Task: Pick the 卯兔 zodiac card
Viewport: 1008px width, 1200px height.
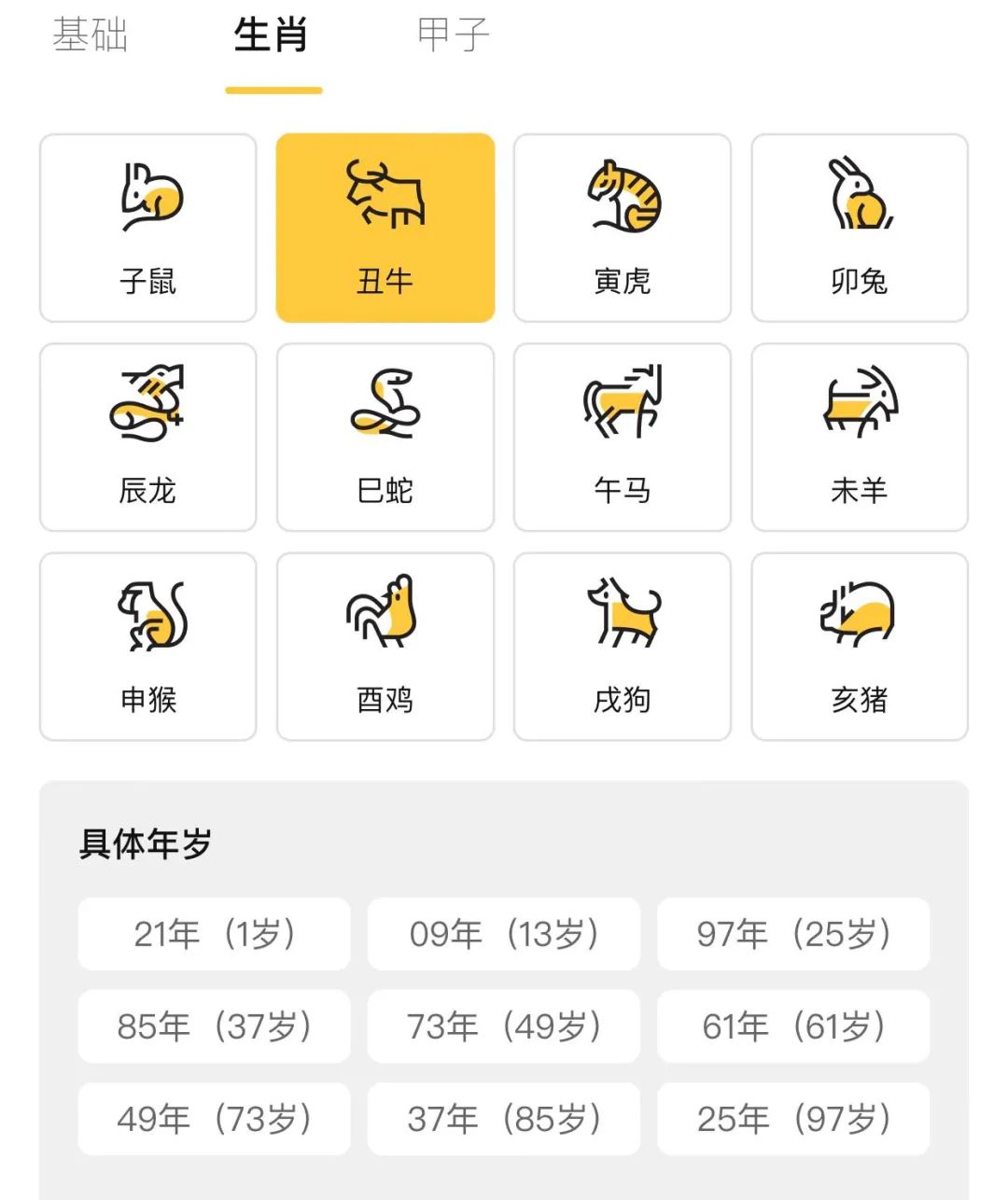Action: point(859,228)
